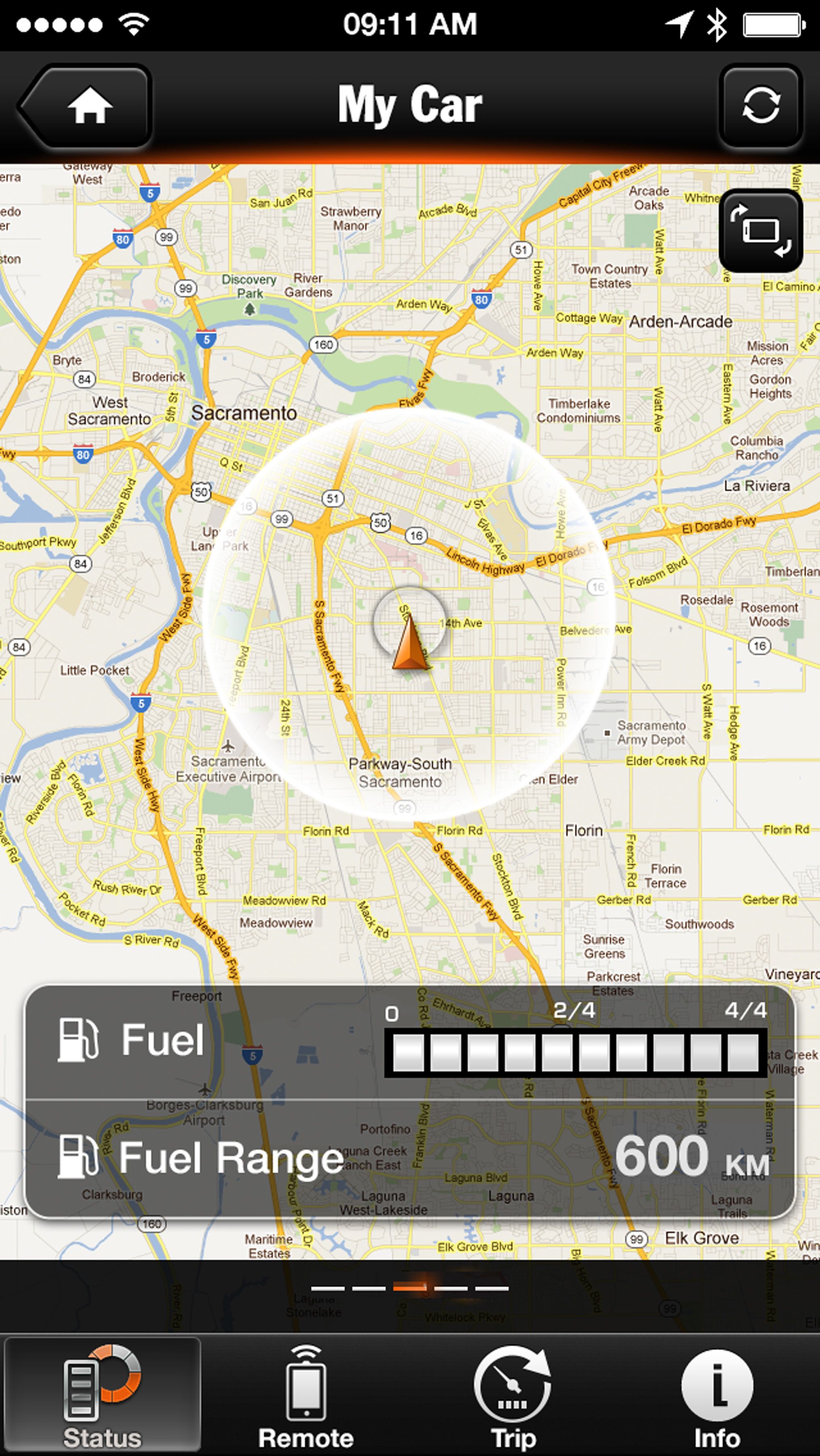This screenshot has height=1456, width=820.
Task: Rotate the map view orientation
Action: (761, 231)
